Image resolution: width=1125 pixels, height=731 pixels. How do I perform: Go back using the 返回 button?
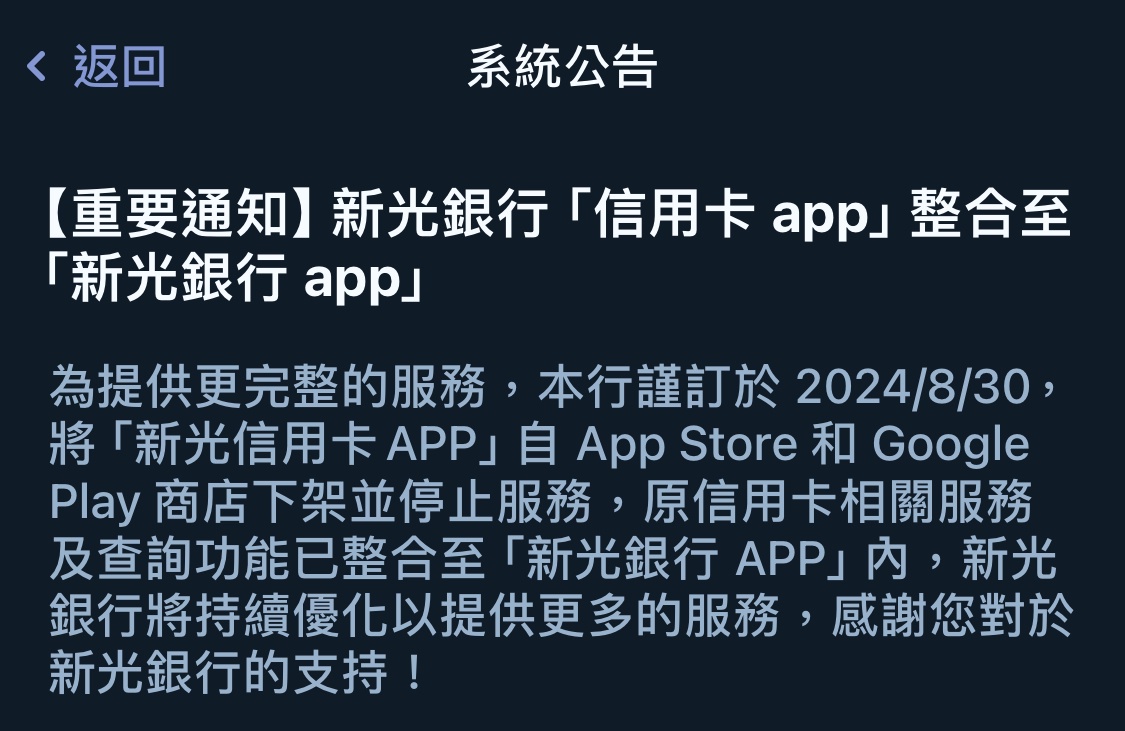point(96,67)
